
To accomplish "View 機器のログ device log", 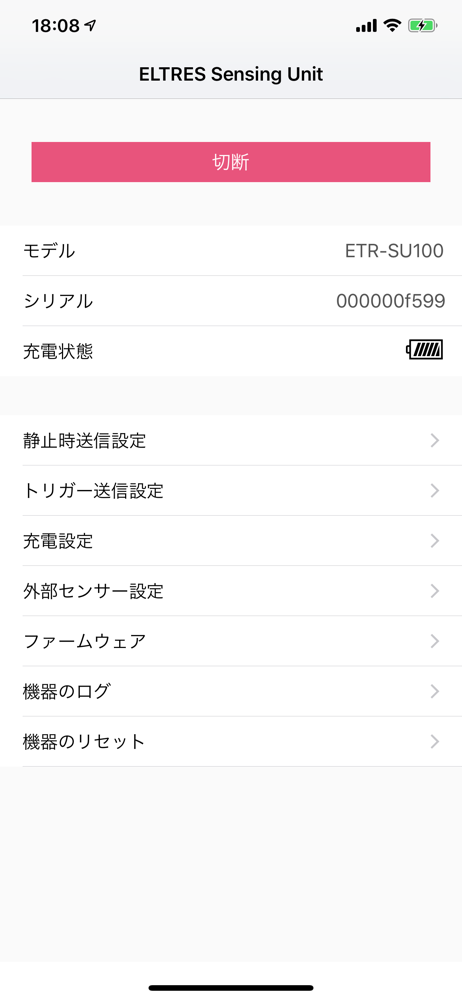I will tap(231, 691).
